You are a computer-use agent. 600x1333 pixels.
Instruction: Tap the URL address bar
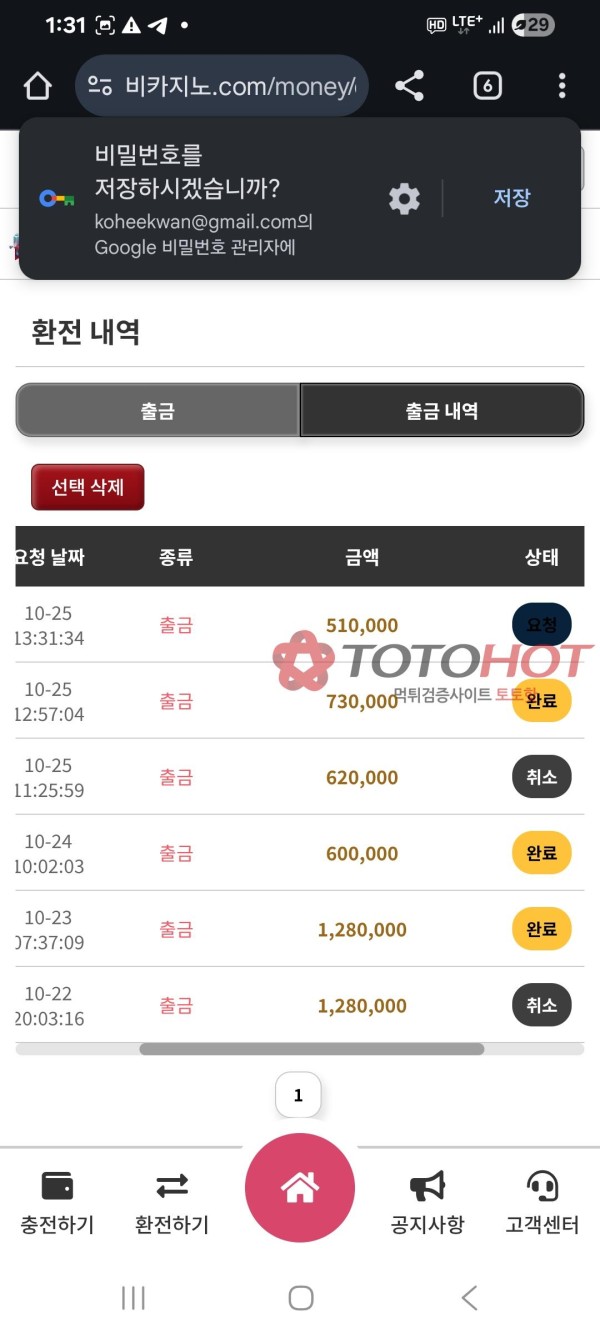tap(222, 87)
